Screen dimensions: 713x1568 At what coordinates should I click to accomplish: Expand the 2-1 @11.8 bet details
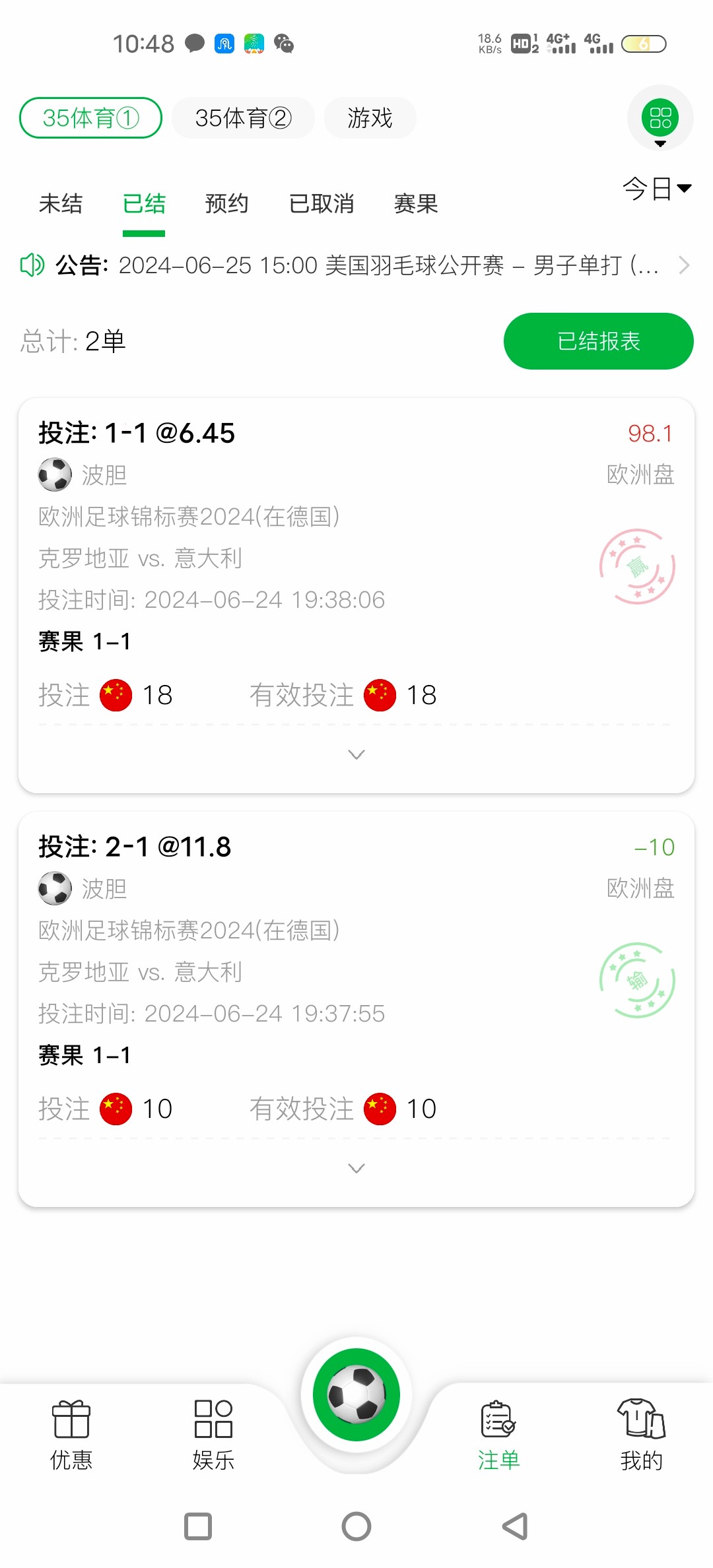click(x=356, y=1168)
